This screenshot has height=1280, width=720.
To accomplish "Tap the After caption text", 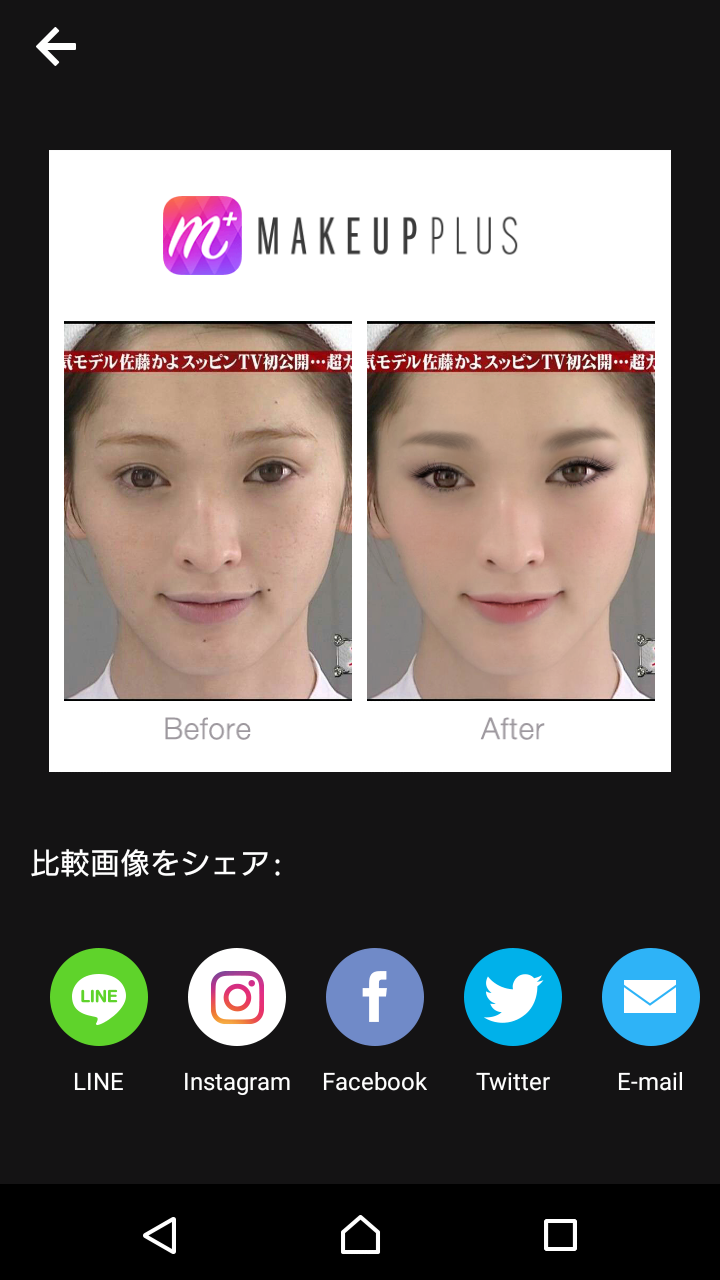I will tap(512, 729).
